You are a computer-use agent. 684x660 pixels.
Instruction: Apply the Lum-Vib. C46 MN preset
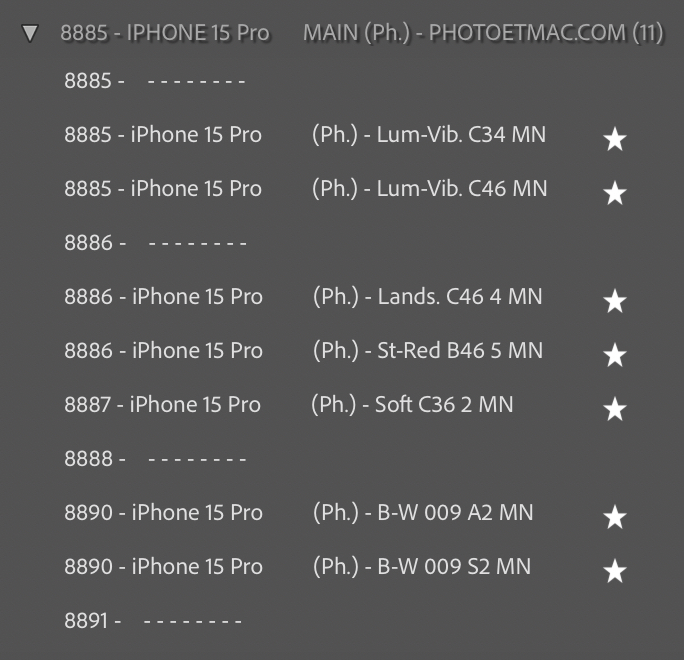coord(305,189)
